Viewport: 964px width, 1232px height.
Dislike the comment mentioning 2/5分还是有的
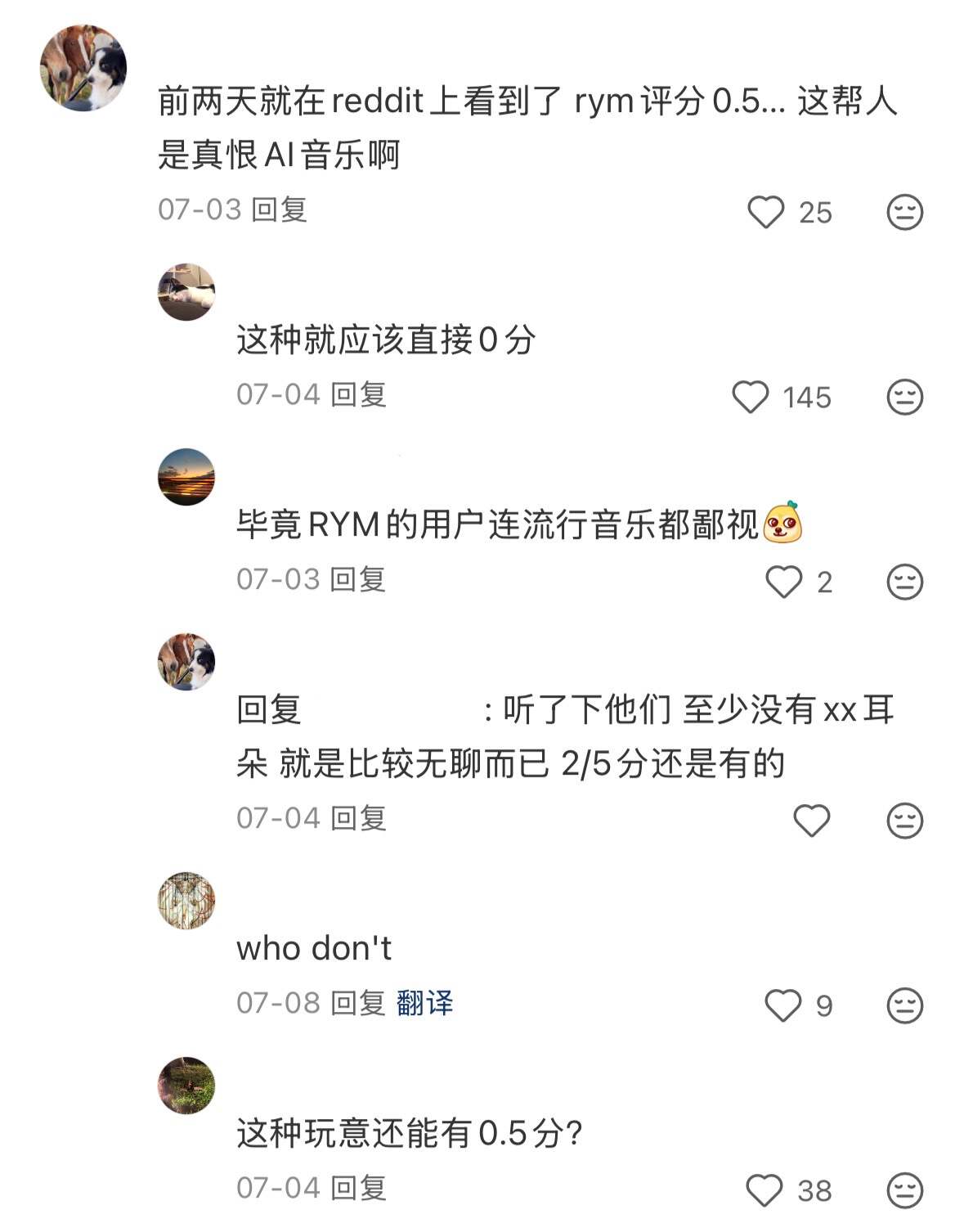904,821
